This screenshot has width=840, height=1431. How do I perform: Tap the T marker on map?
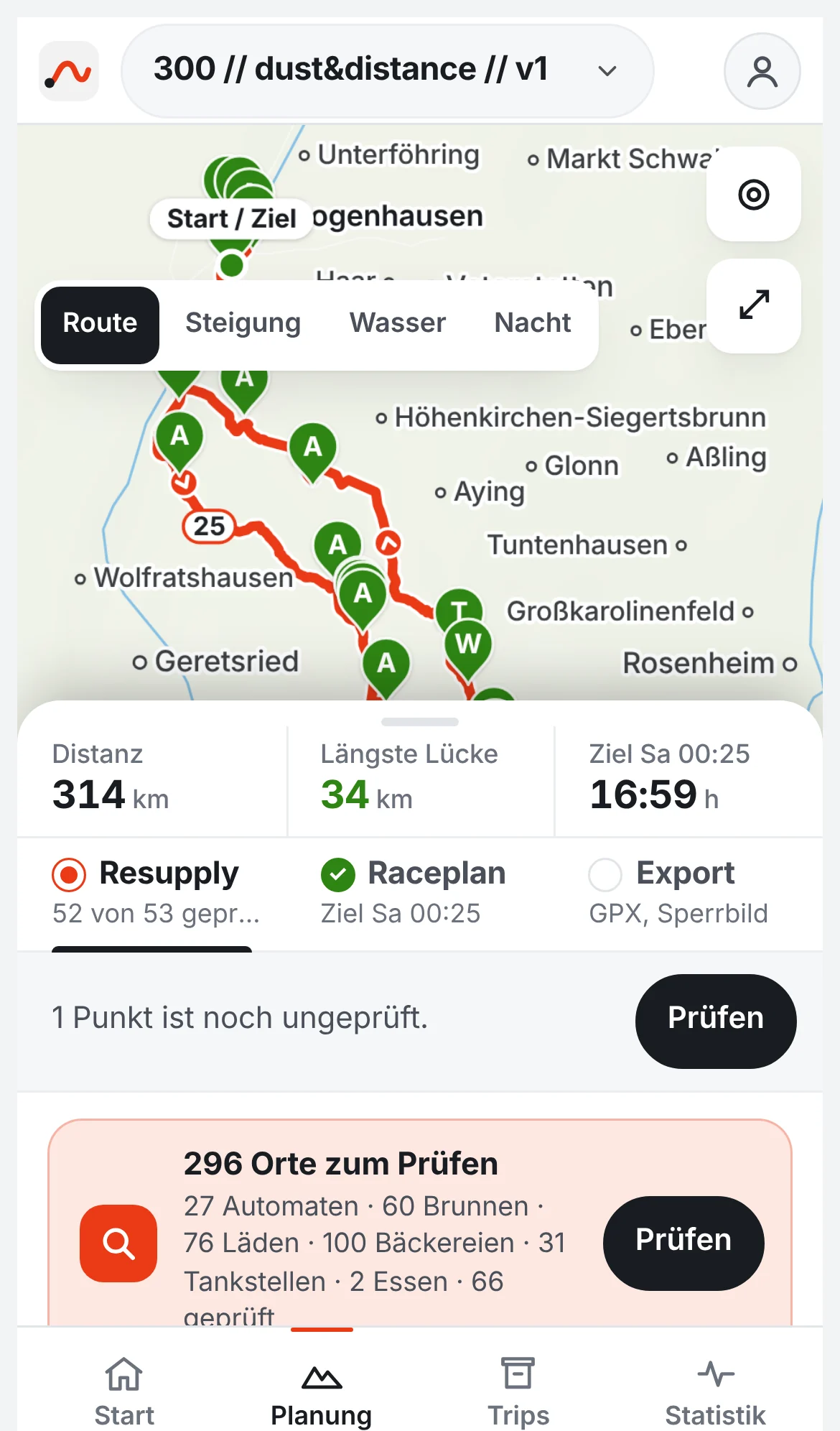[459, 610]
